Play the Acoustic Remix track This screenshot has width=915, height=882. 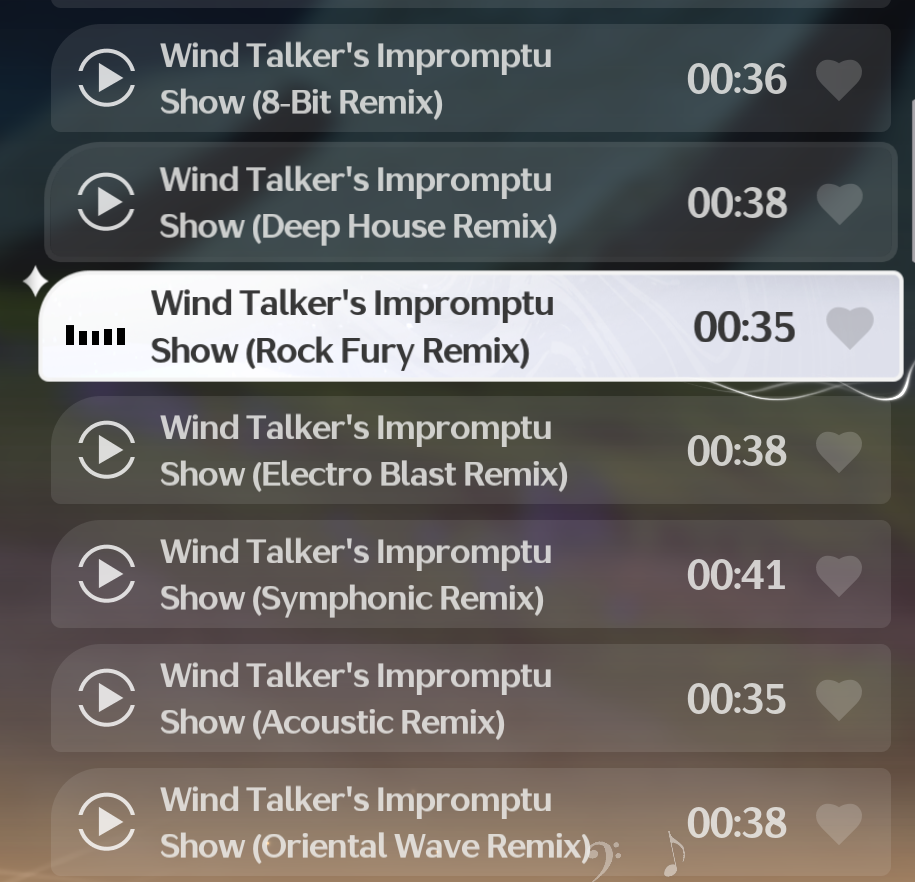pyautogui.click(x=106, y=698)
